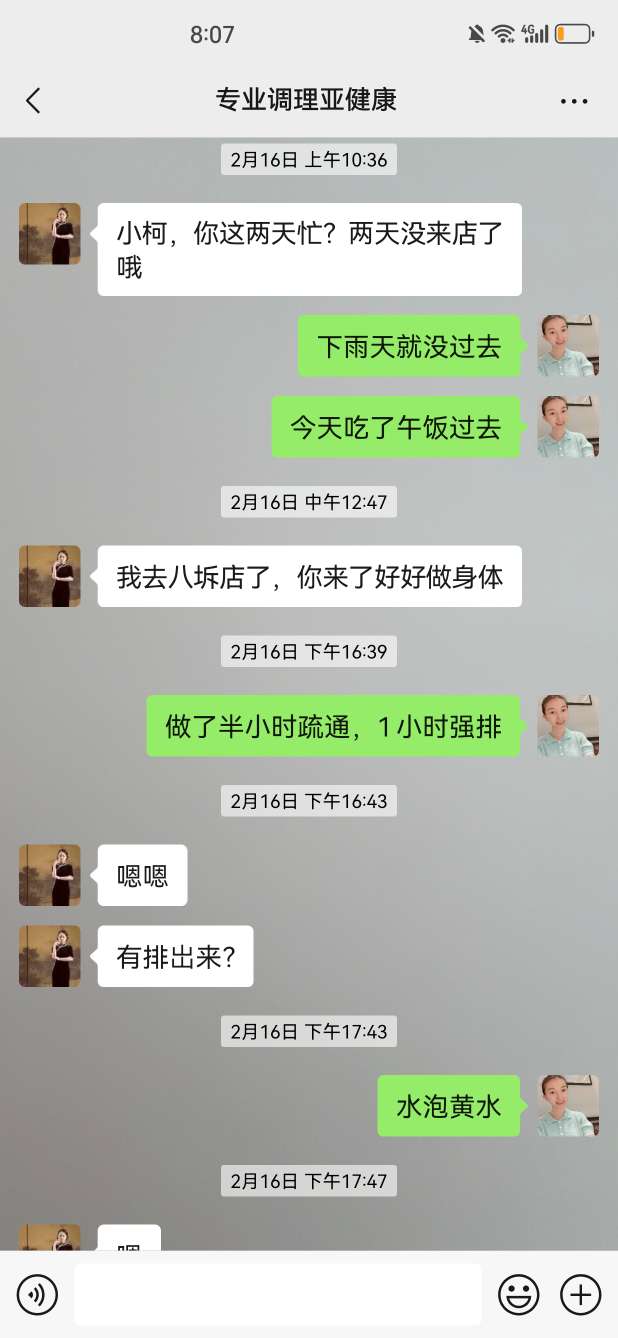Viewport: 618px width, 1338px height.
Task: Open my avatar beside '下雨天就没过去'
Action: coord(568,346)
